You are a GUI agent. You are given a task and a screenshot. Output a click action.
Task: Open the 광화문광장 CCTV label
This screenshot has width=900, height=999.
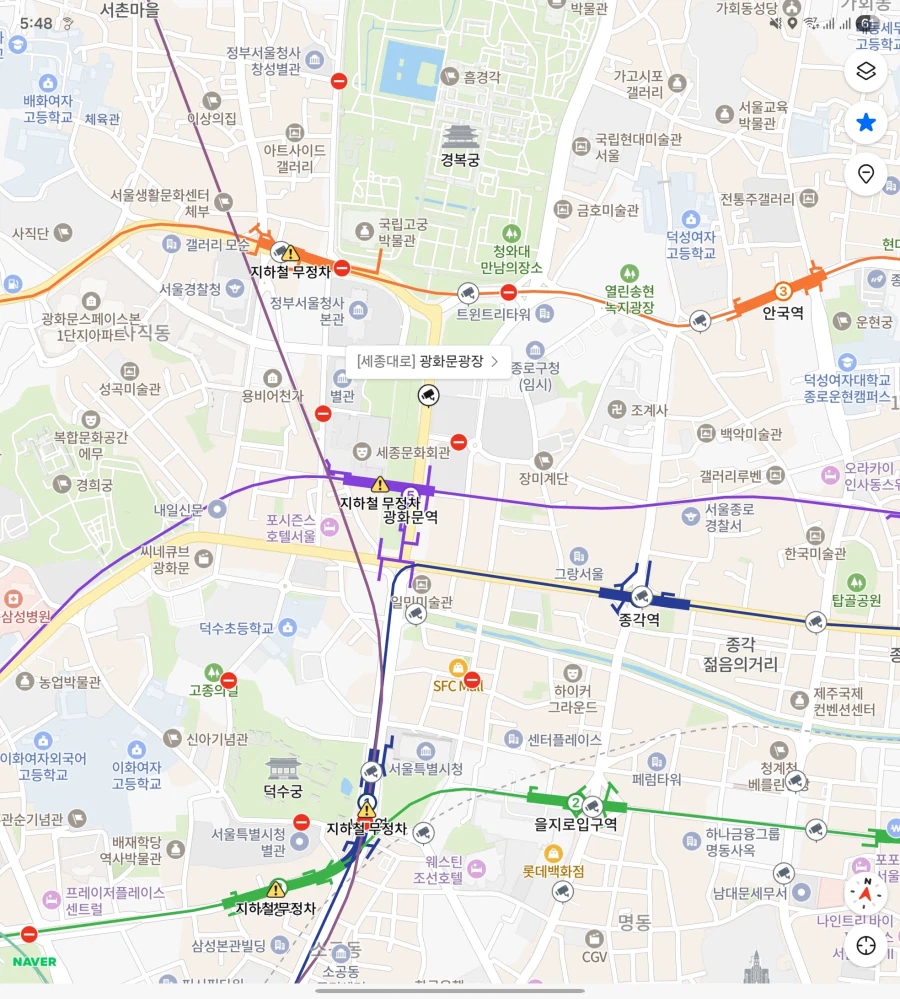point(427,361)
